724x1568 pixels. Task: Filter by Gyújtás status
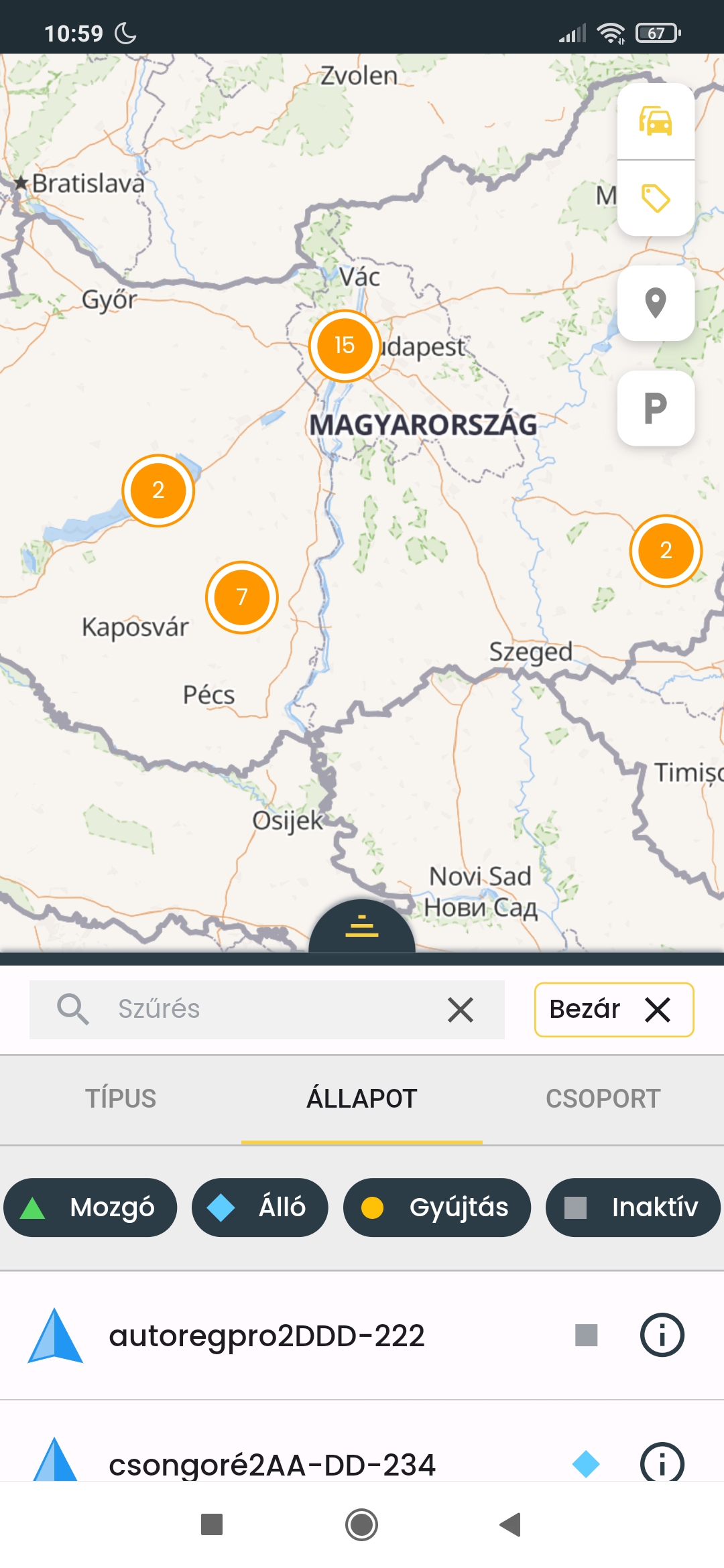tap(437, 1207)
